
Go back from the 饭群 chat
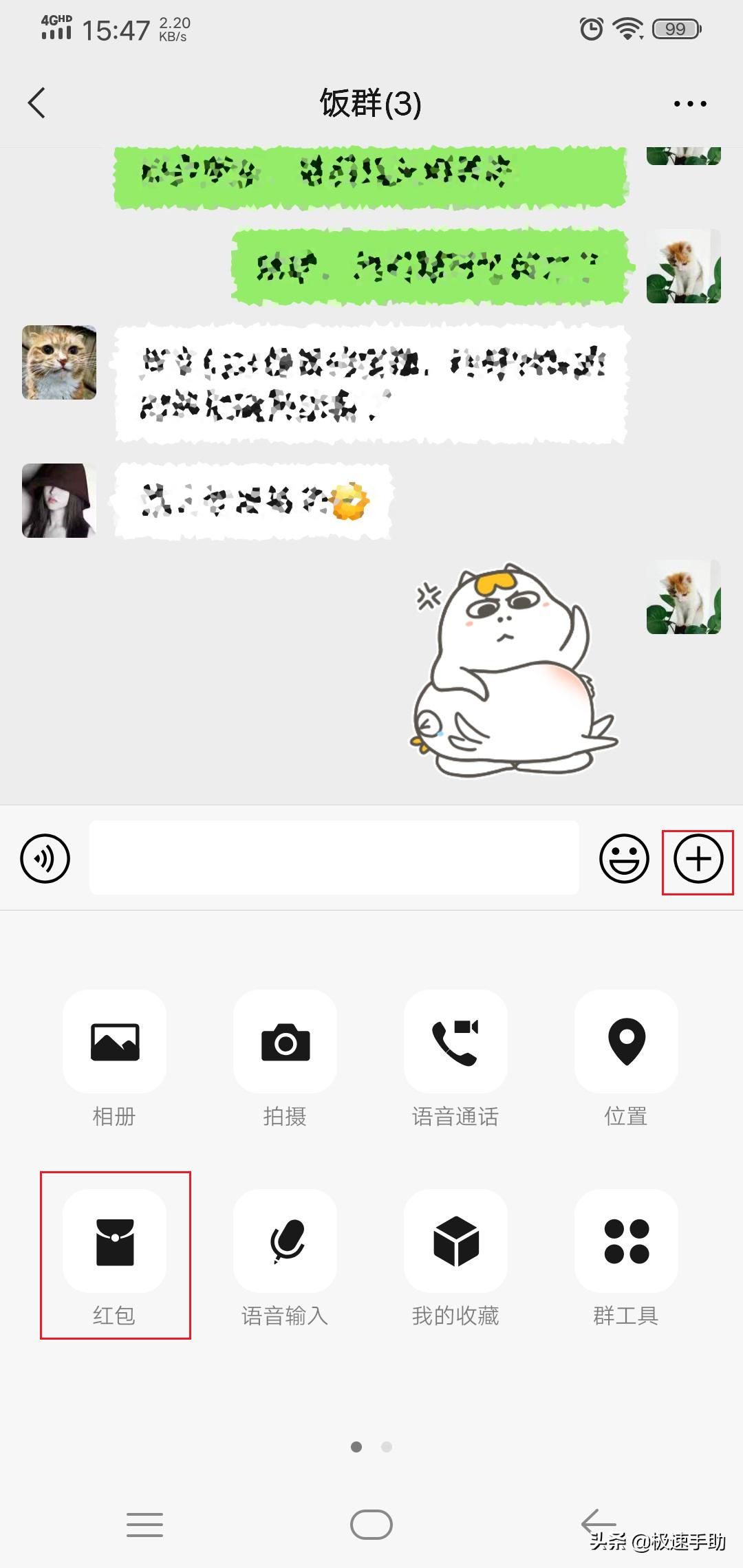37,103
